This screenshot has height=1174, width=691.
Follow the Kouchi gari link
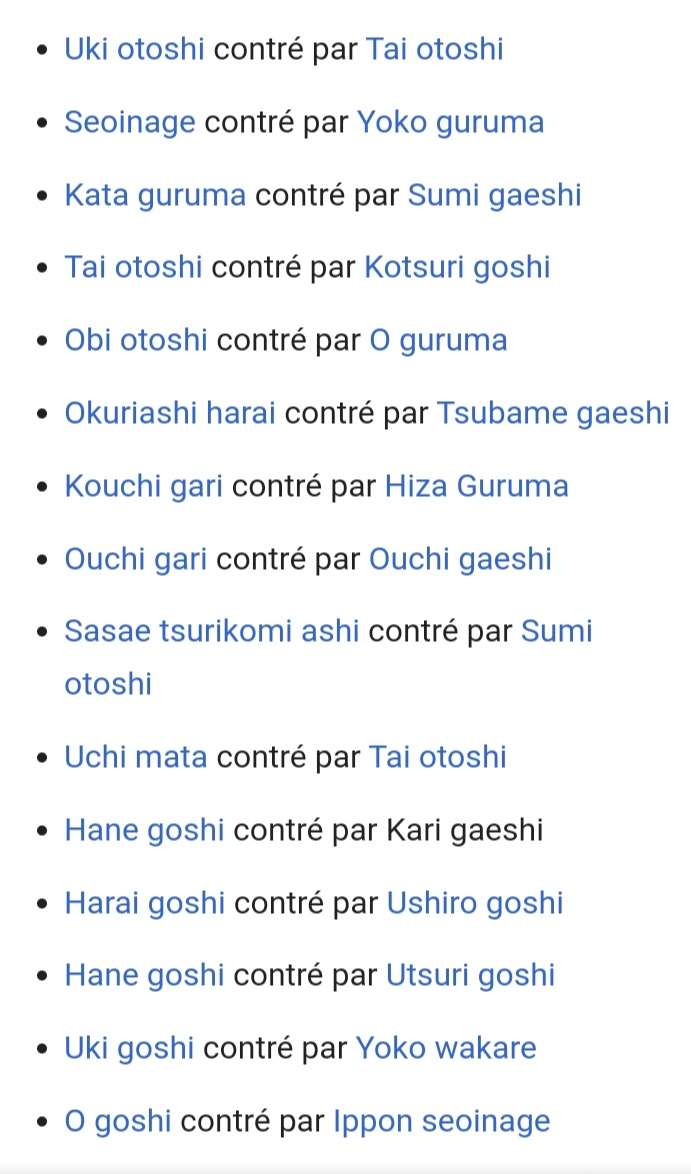click(x=144, y=485)
